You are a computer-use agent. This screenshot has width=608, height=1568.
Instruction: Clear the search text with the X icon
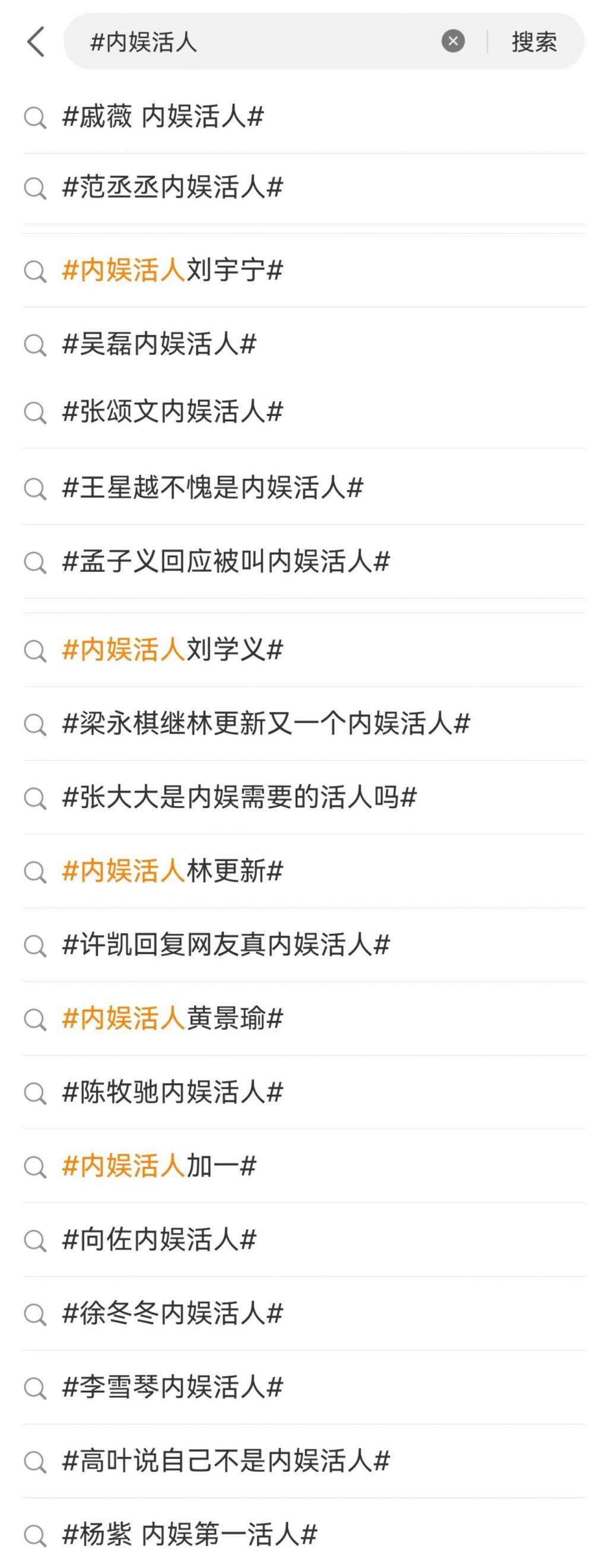coord(452,42)
